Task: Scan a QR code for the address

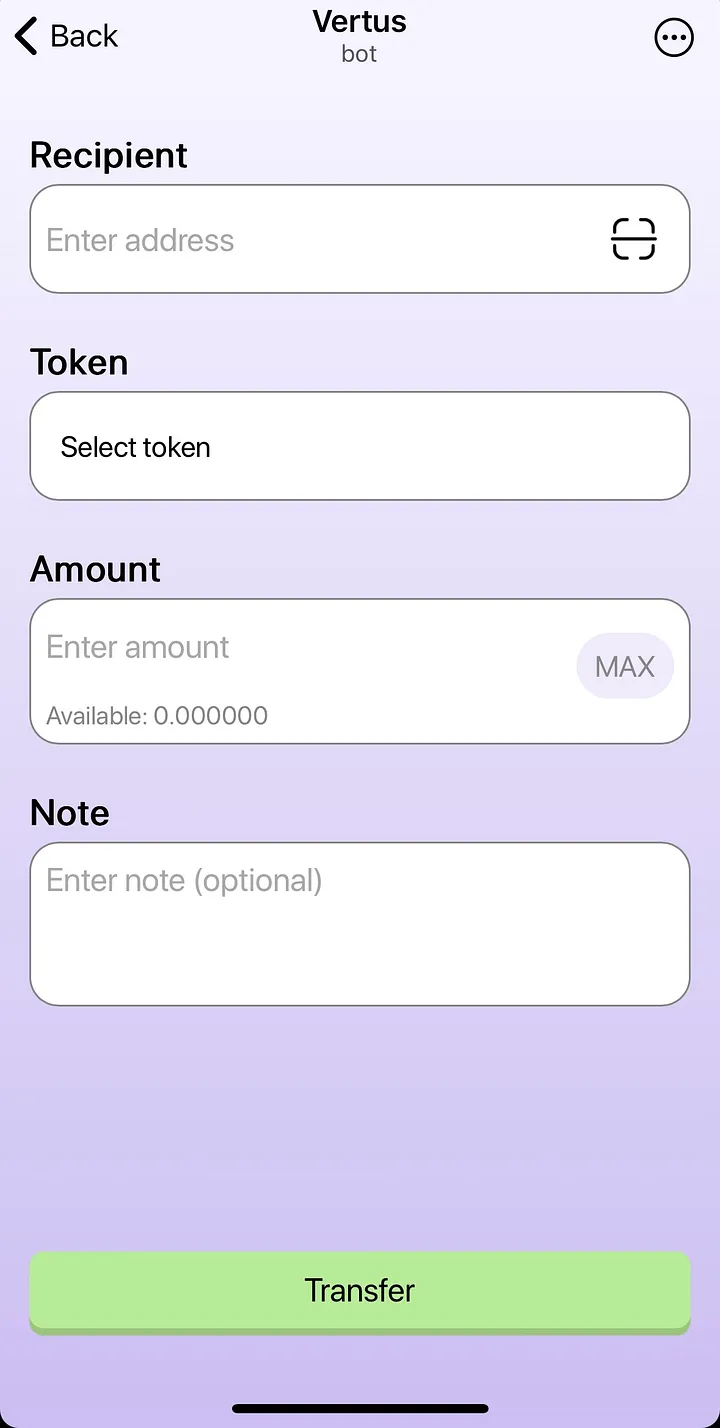Action: click(633, 239)
